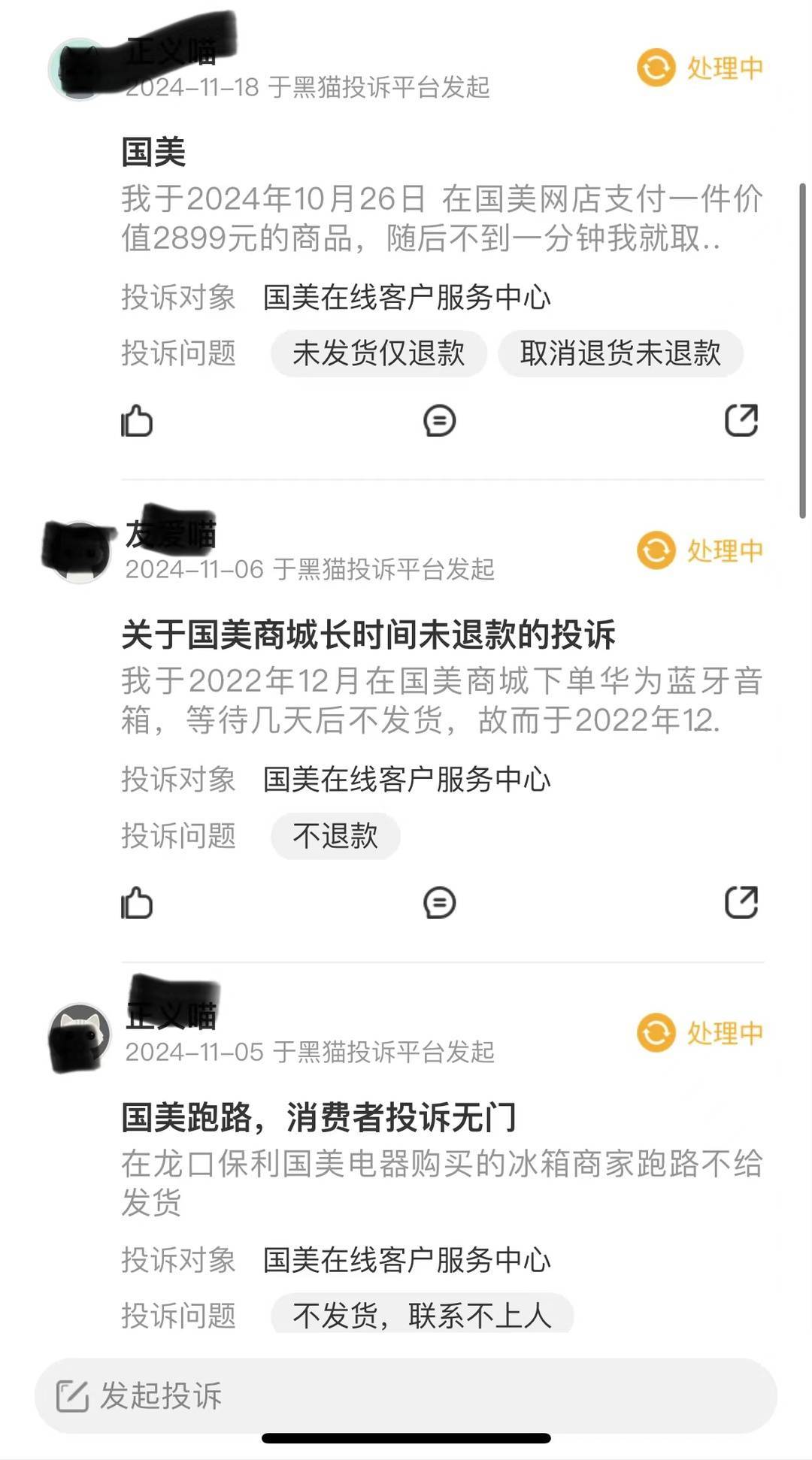The image size is (812, 1460).
Task: Open the complaint 关于国美商城长时间未退款的投诉
Action: (x=368, y=635)
